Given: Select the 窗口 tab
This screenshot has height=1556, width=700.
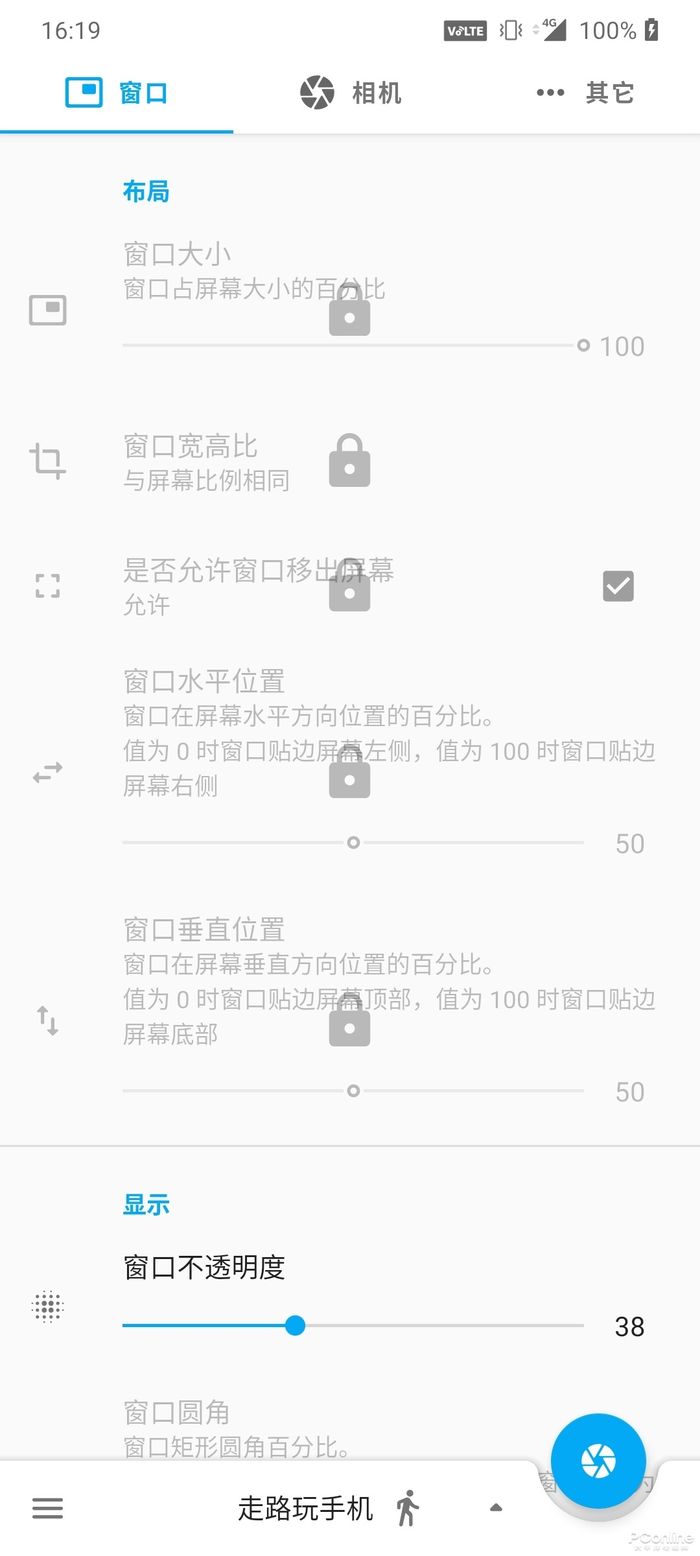Looking at the screenshot, I should 116,93.
